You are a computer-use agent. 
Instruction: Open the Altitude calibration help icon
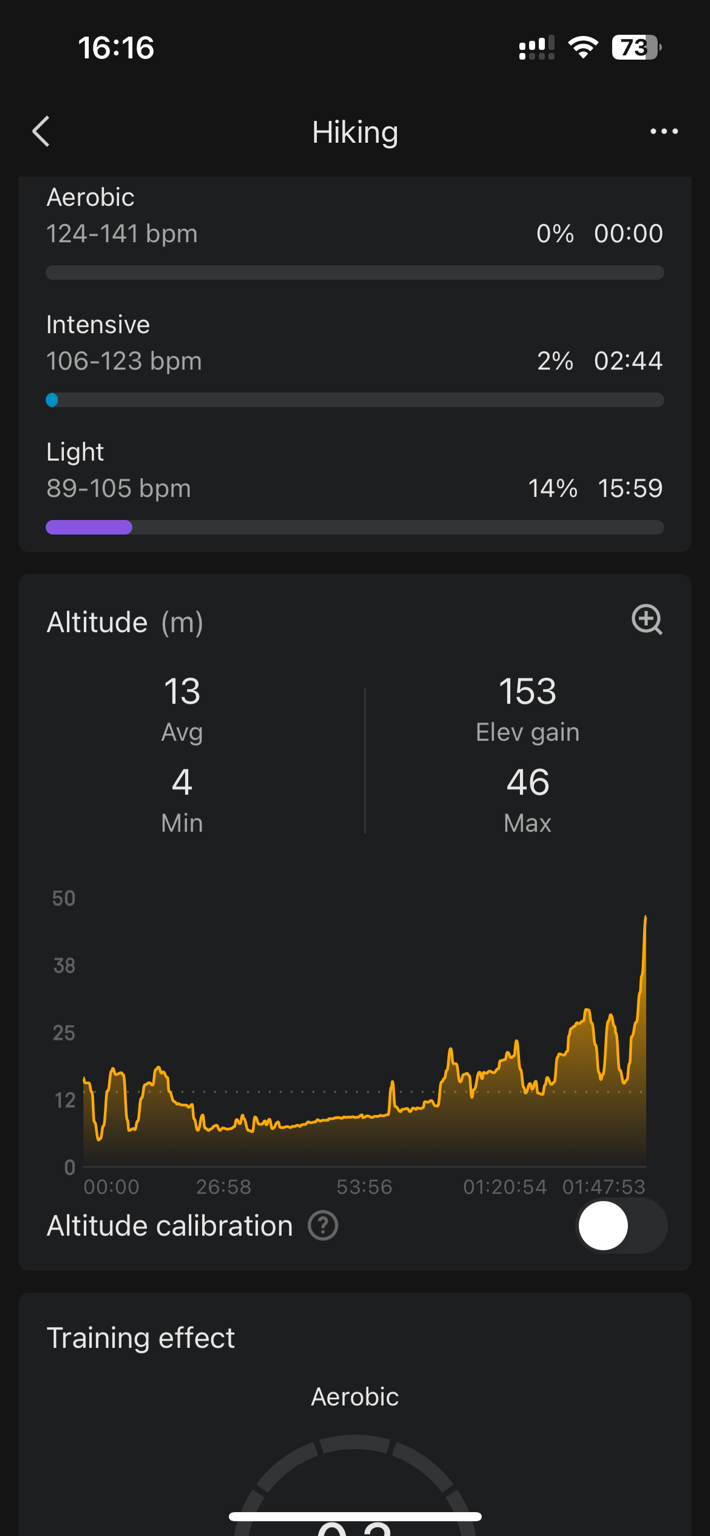(x=323, y=1226)
